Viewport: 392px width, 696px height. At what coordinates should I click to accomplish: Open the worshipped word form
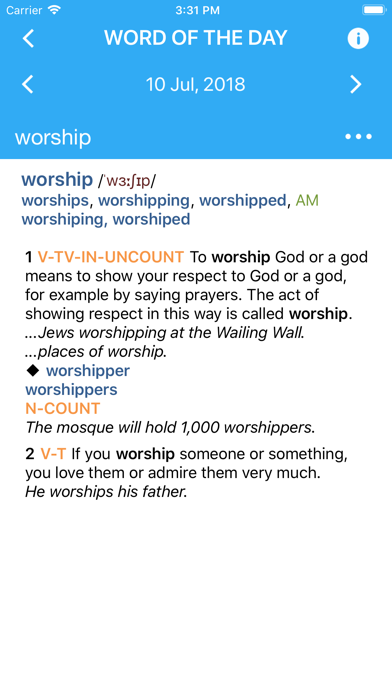coord(242,201)
